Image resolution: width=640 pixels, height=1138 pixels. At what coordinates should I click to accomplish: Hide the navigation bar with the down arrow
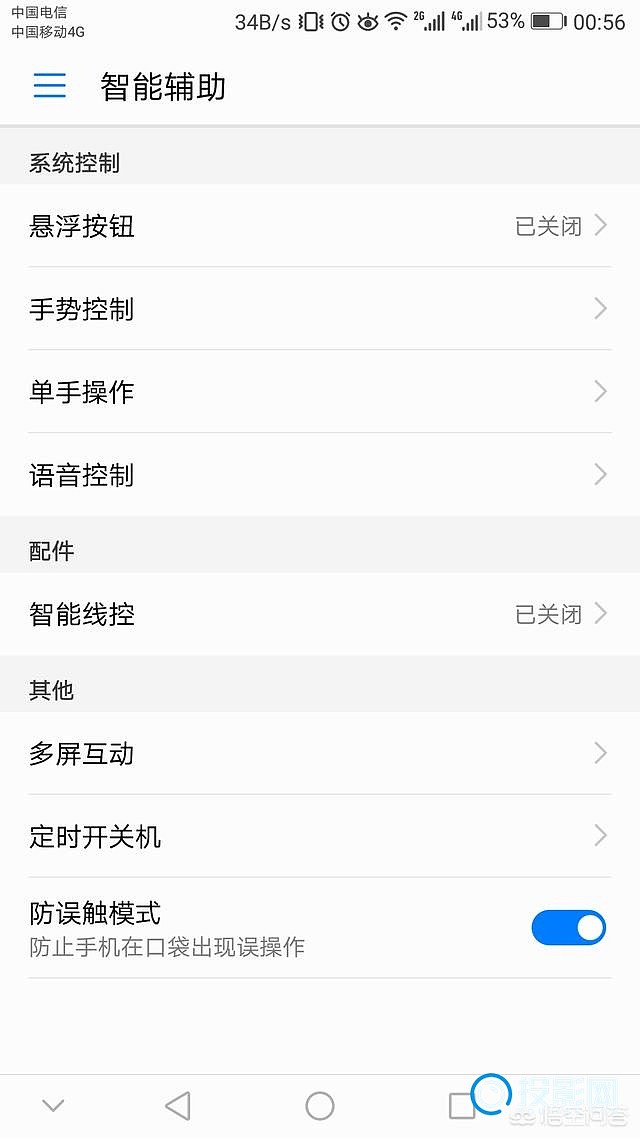point(53,1105)
